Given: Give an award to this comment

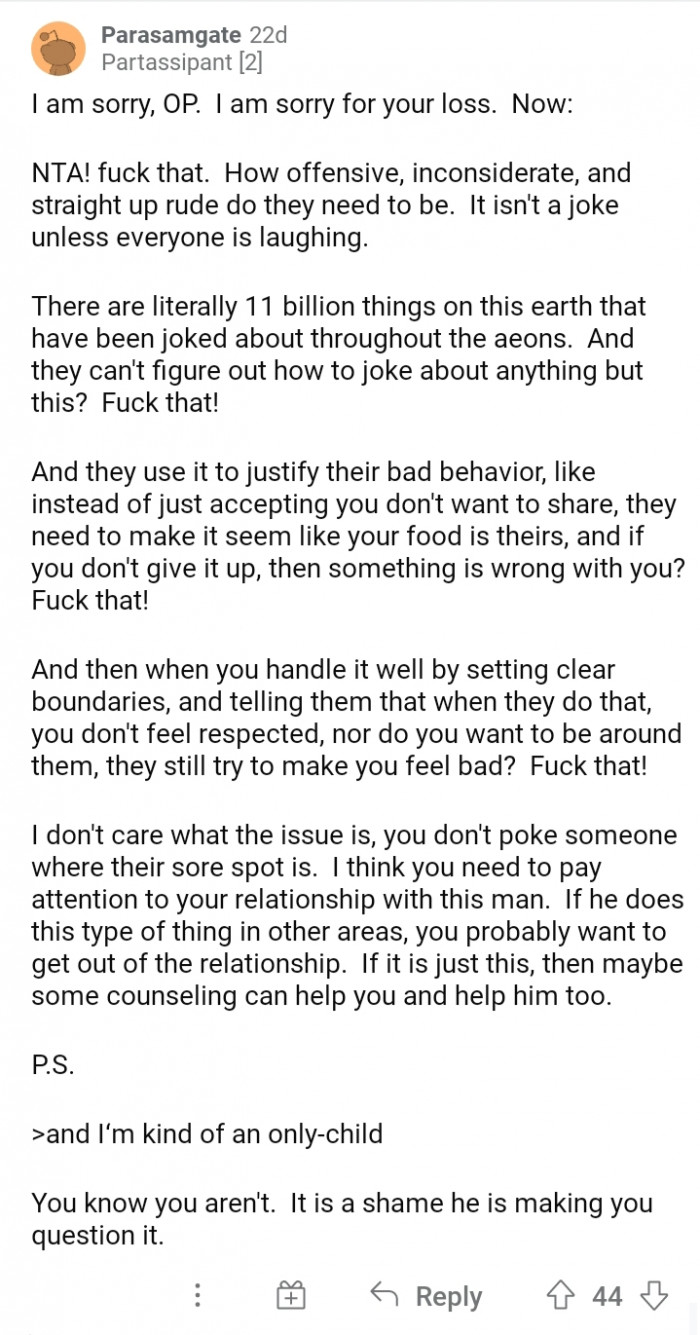Looking at the screenshot, I should point(290,1296).
